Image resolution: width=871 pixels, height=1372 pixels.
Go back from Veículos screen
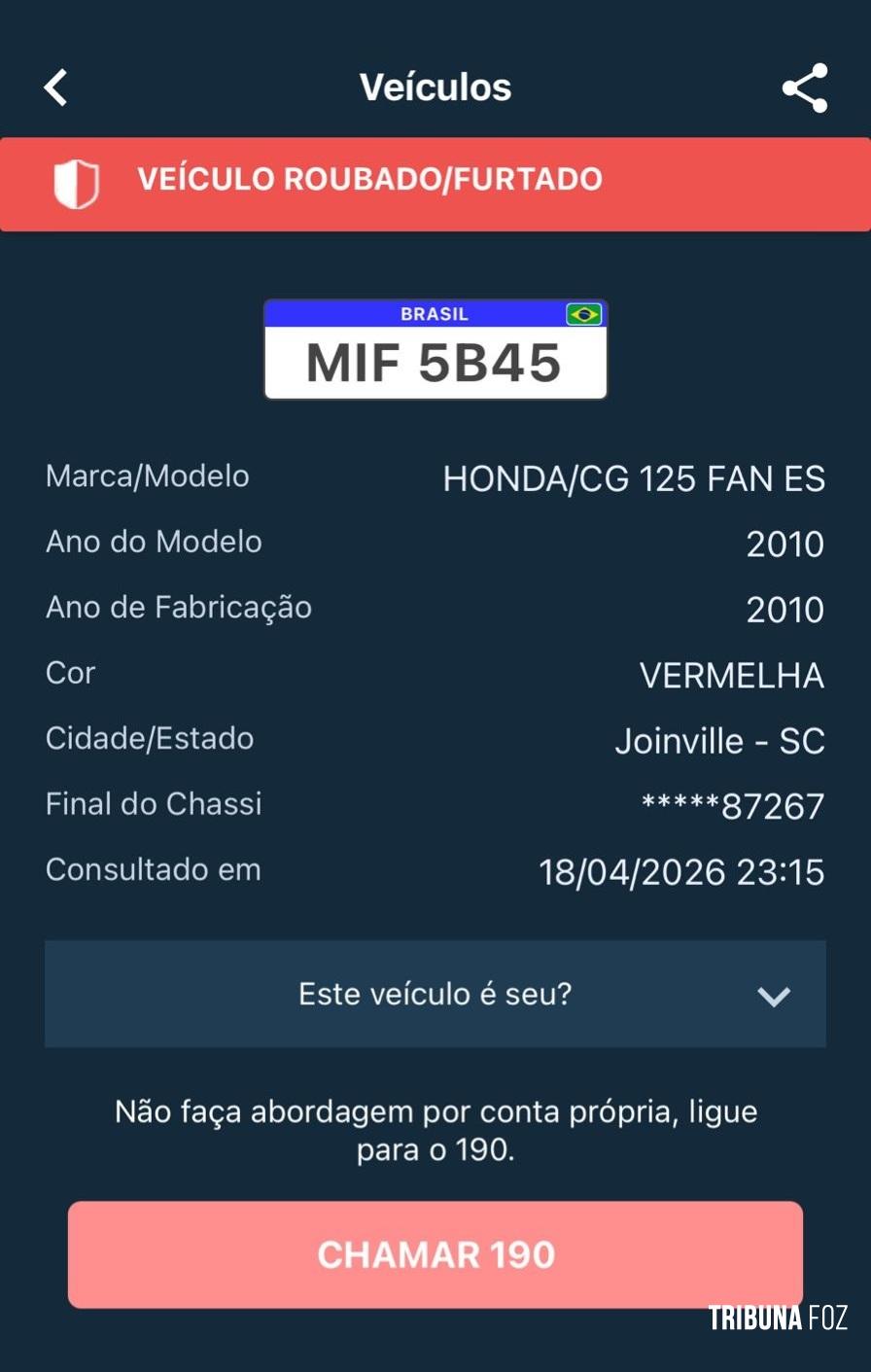click(56, 88)
